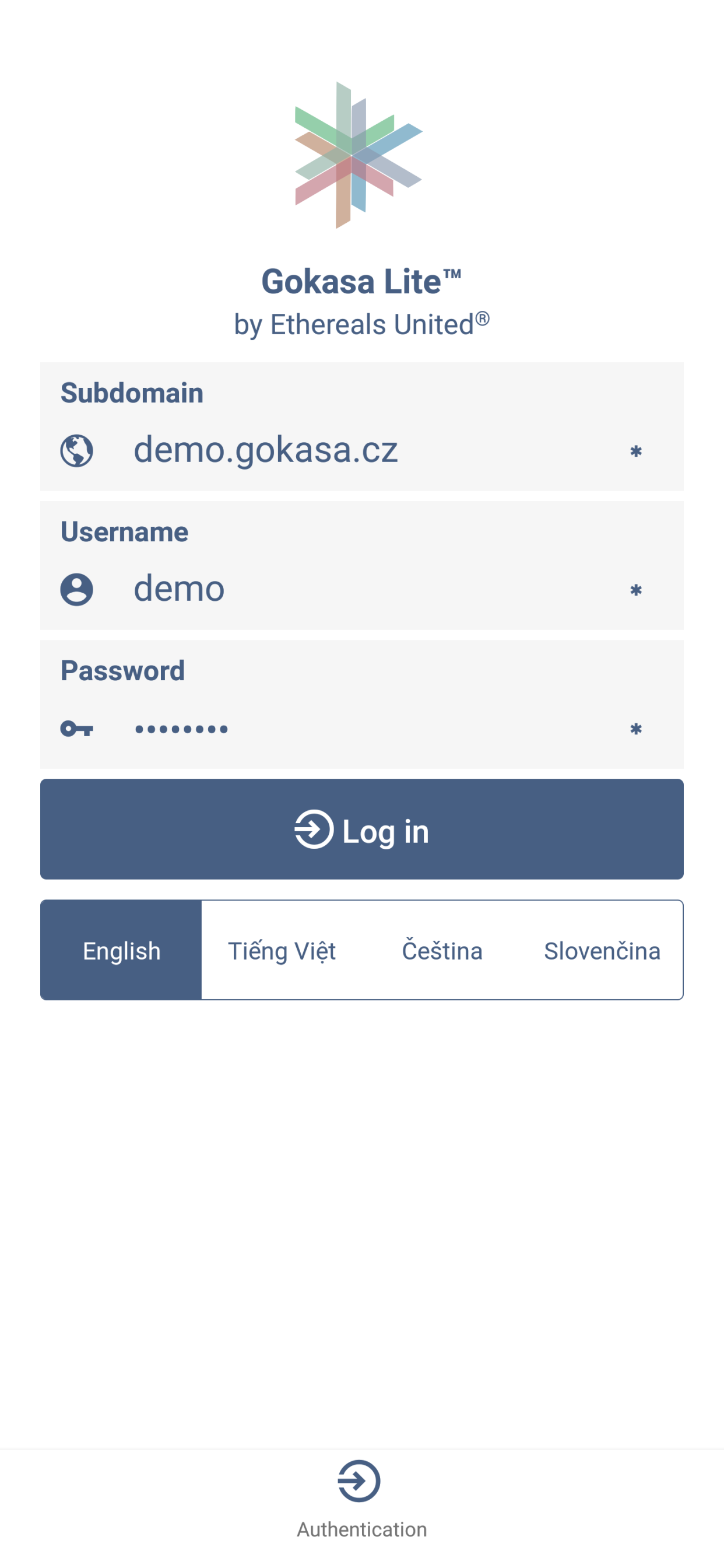Click the globe icon in the Subdomain field

(x=76, y=450)
